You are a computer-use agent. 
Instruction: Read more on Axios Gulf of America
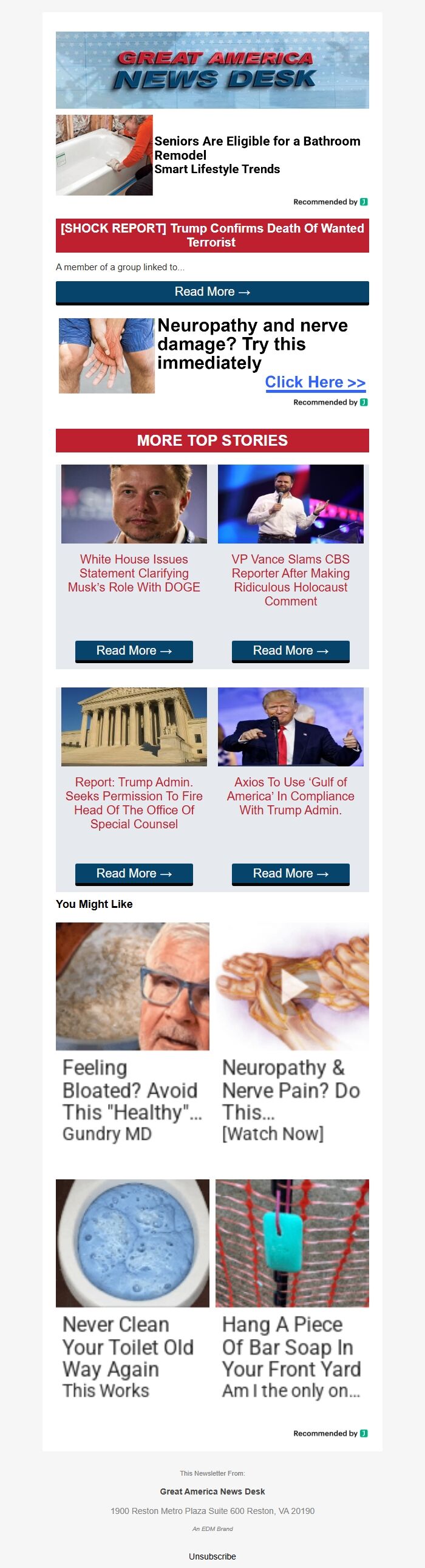pos(290,873)
